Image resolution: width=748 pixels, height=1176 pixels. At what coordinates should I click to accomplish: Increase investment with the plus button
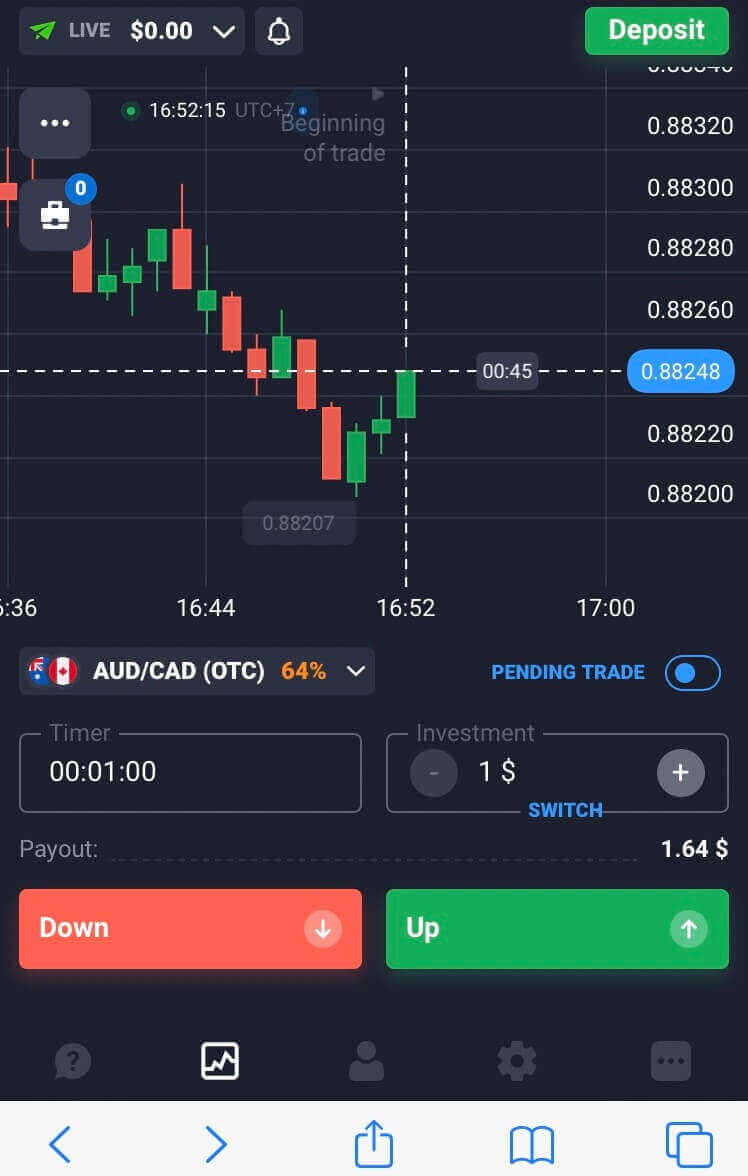(x=681, y=773)
